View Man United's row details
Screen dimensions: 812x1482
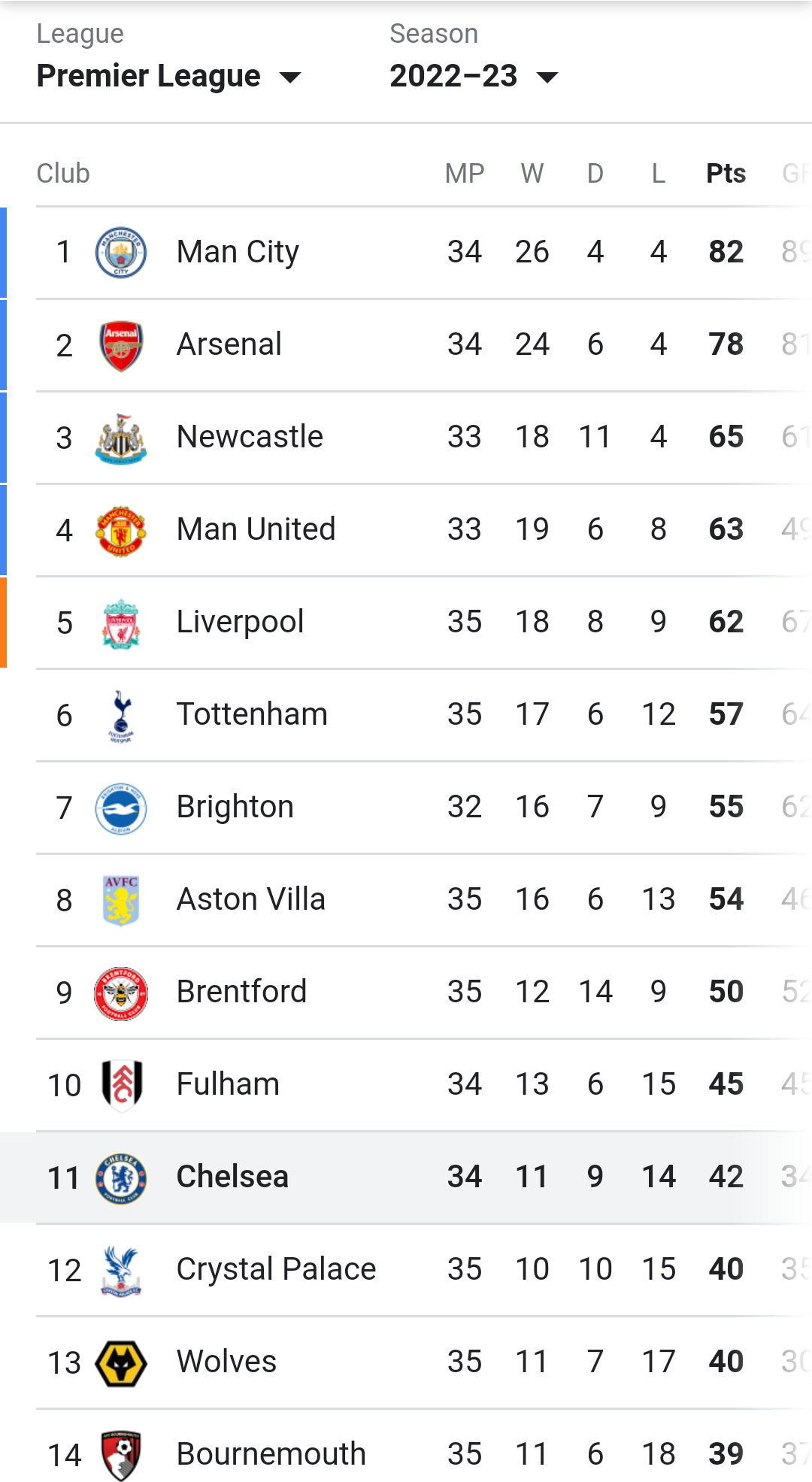coord(406,530)
